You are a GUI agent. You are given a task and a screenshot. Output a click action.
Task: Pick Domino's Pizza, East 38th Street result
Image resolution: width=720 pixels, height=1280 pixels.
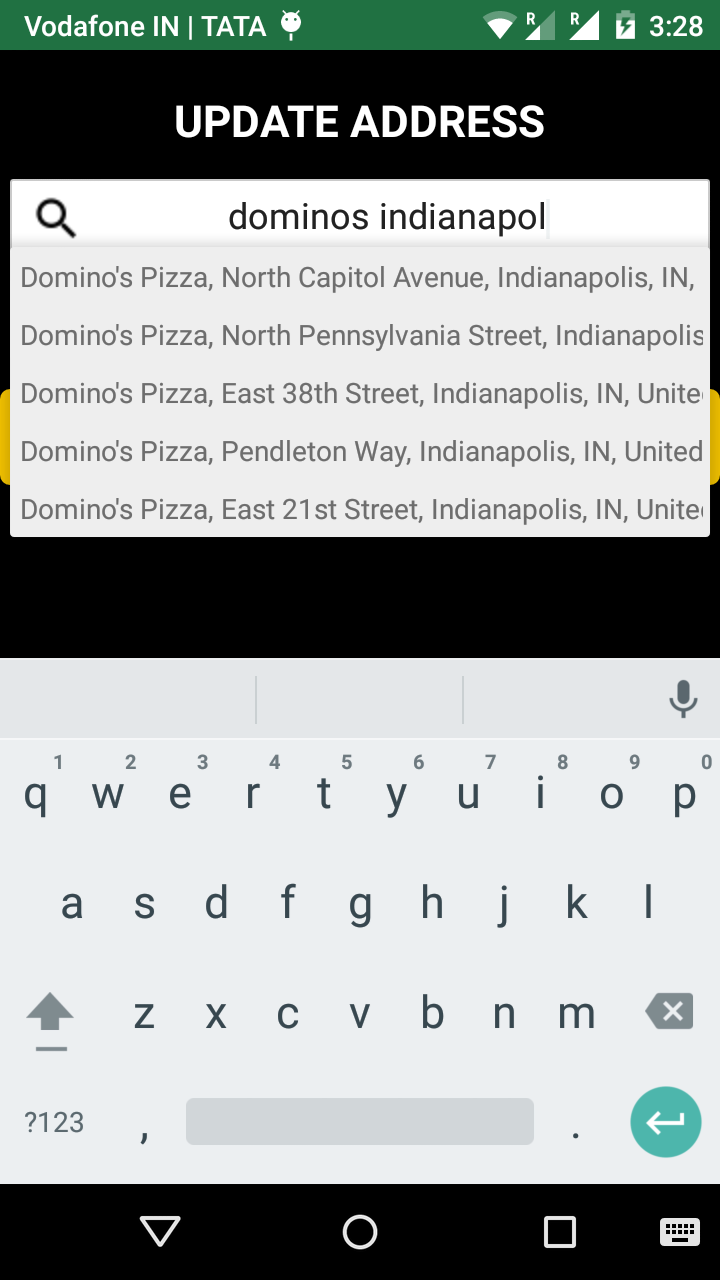360,393
